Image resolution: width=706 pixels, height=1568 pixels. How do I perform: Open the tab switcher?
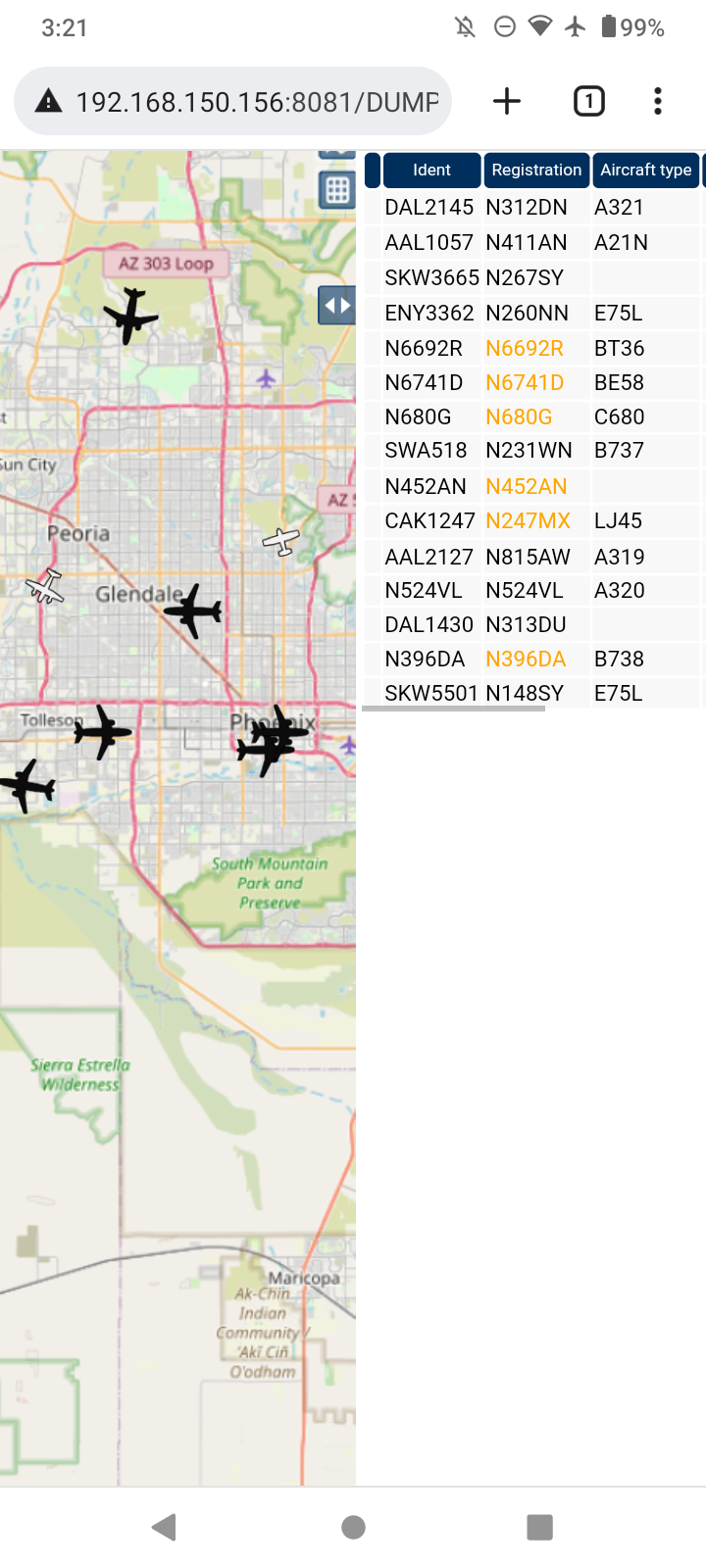588,101
